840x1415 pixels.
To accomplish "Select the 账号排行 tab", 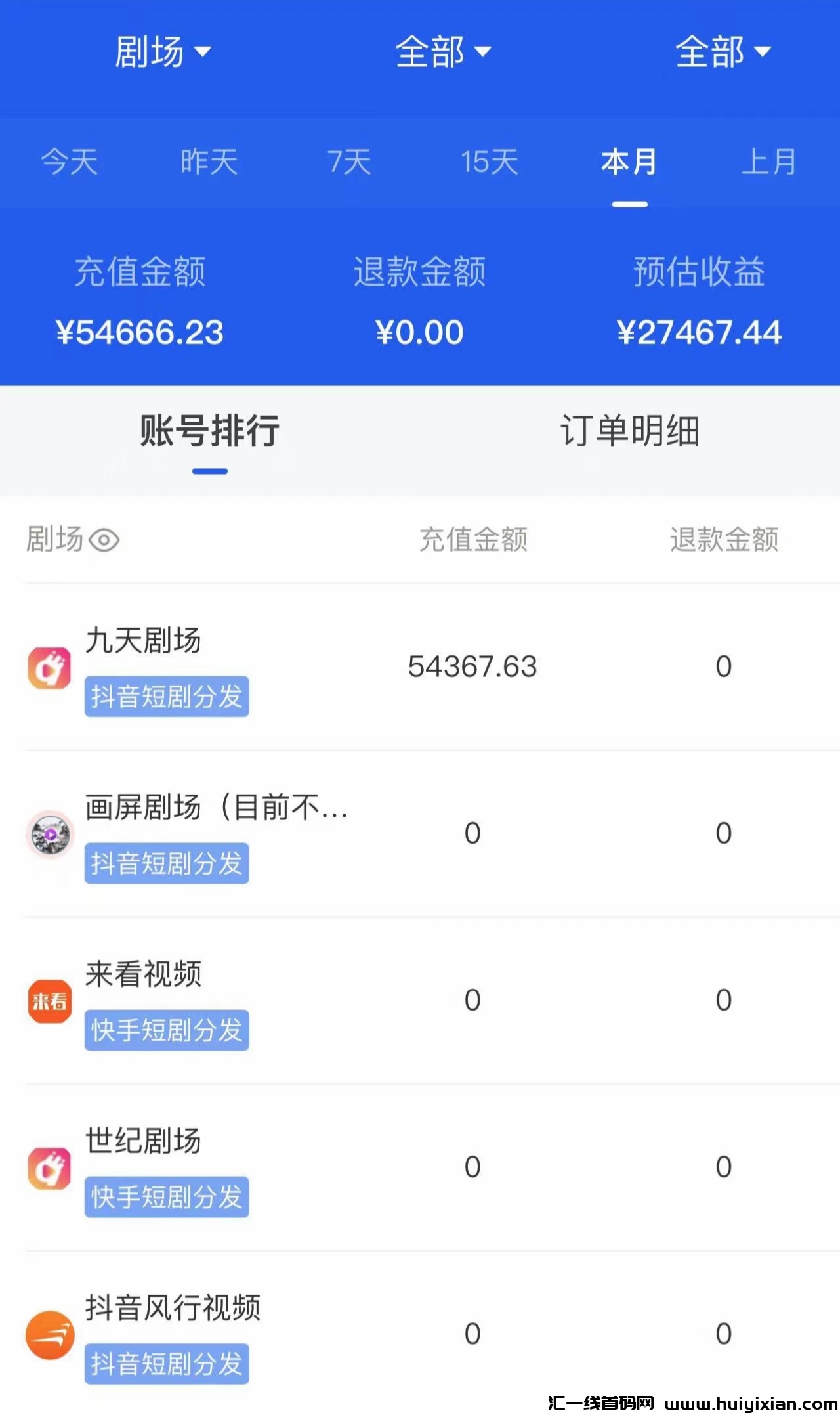I will (209, 430).
